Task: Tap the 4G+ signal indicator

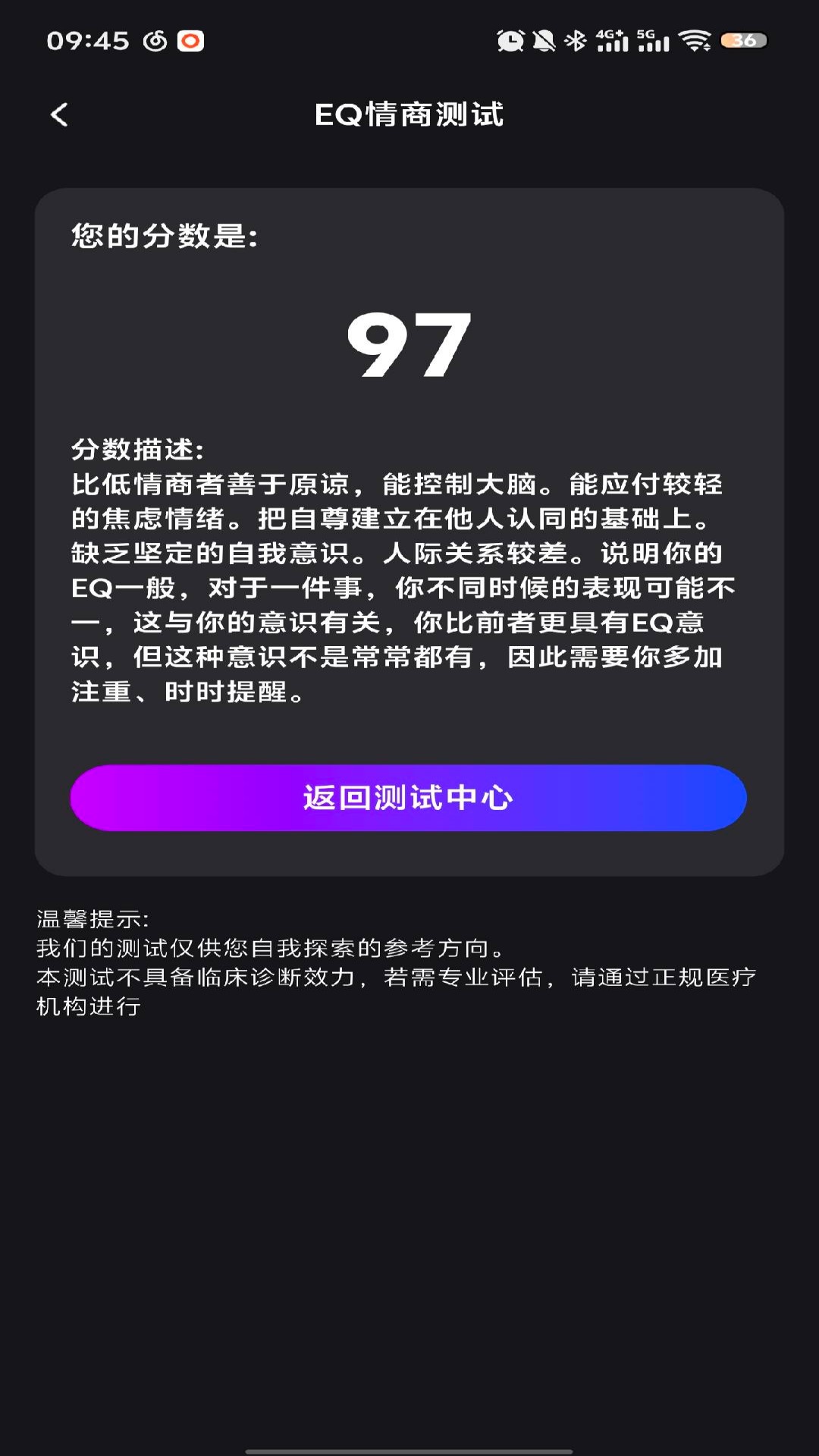Action: coord(610,42)
